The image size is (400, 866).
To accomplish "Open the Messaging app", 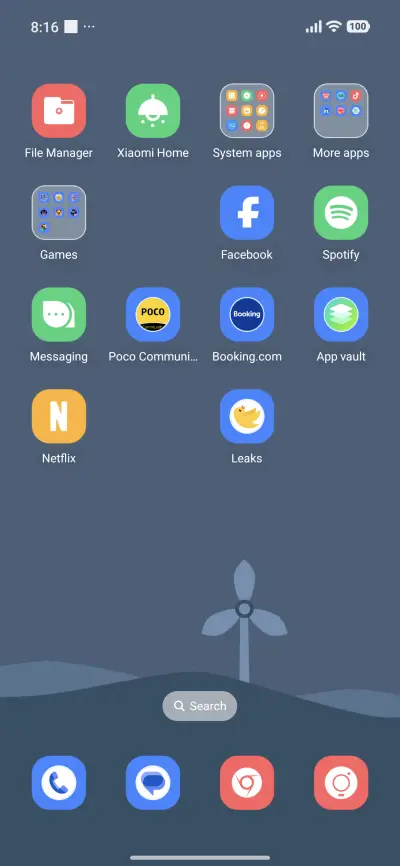I will pyautogui.click(x=59, y=314).
